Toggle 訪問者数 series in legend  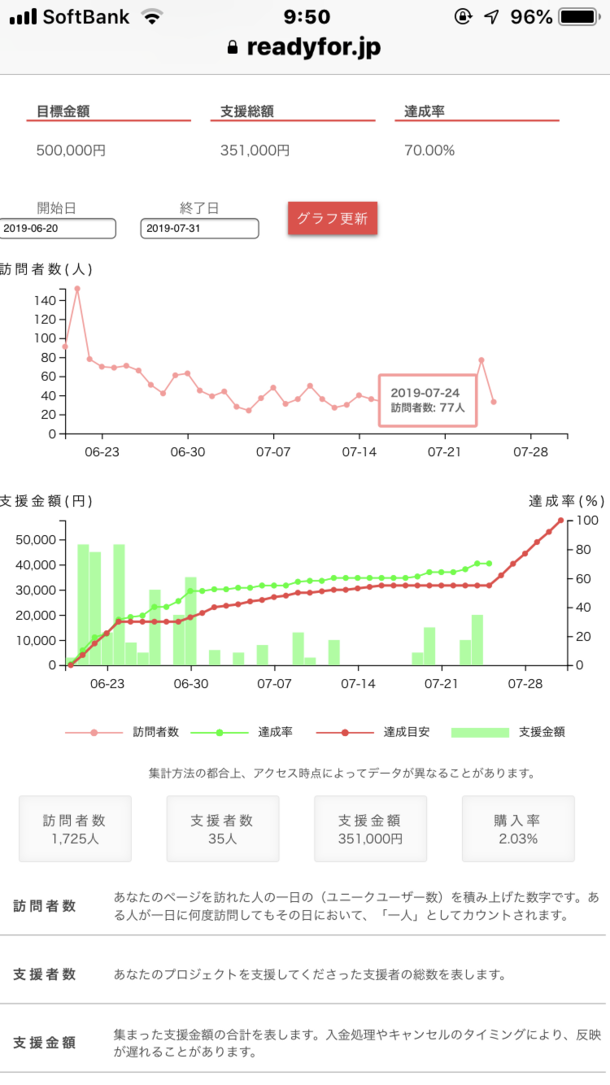[x=123, y=732]
